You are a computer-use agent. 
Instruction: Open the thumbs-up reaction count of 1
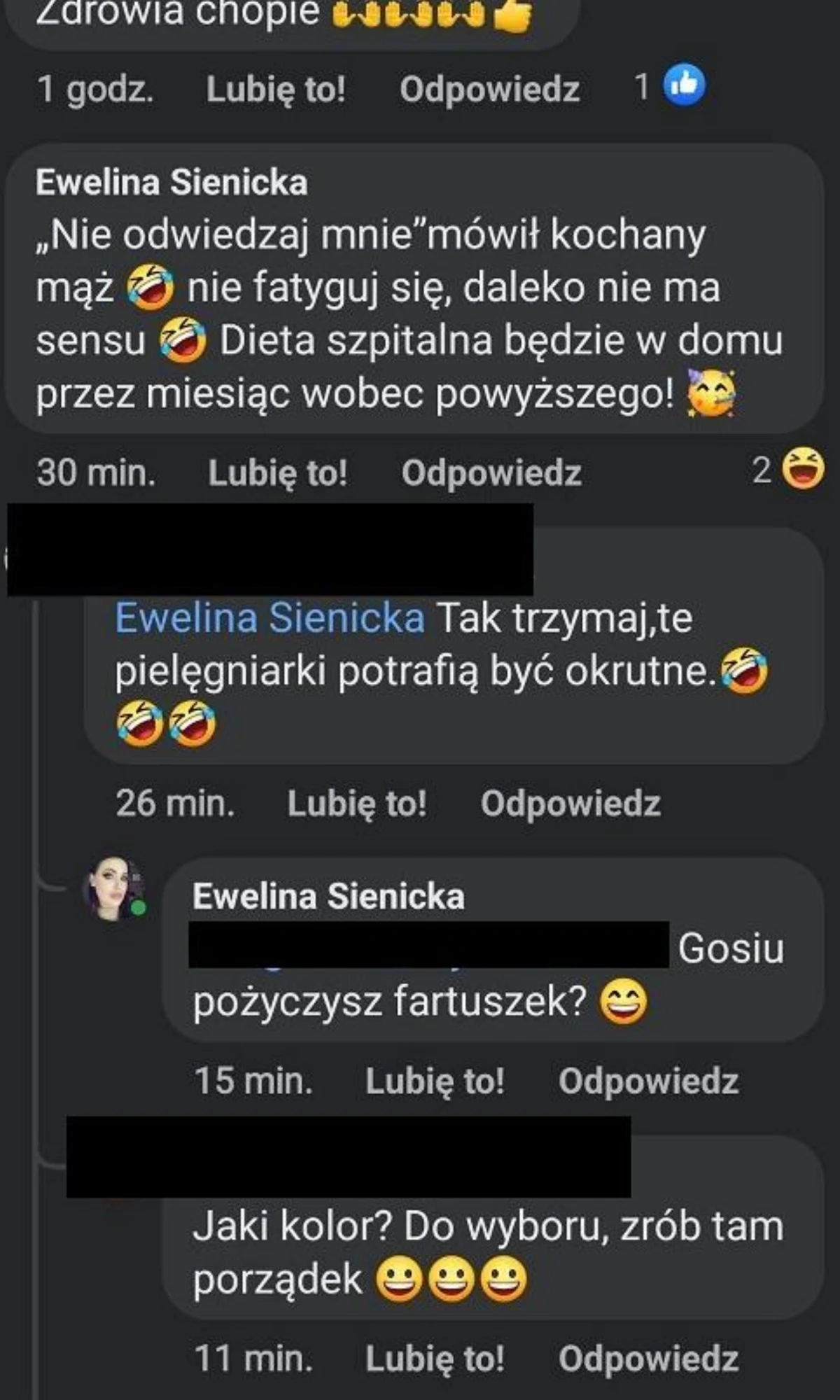(670, 87)
